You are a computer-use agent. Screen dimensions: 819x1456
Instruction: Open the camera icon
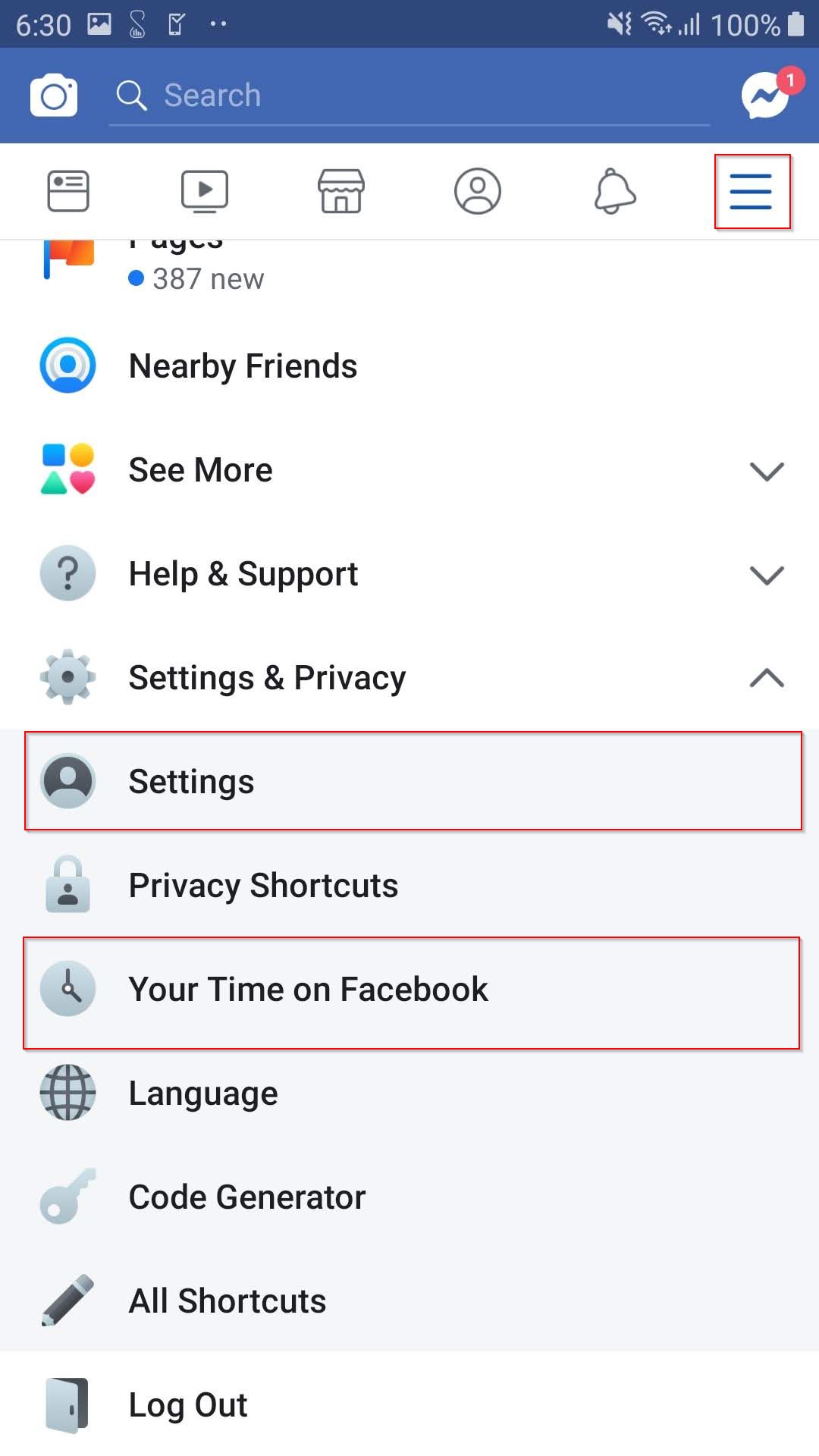coord(53,96)
